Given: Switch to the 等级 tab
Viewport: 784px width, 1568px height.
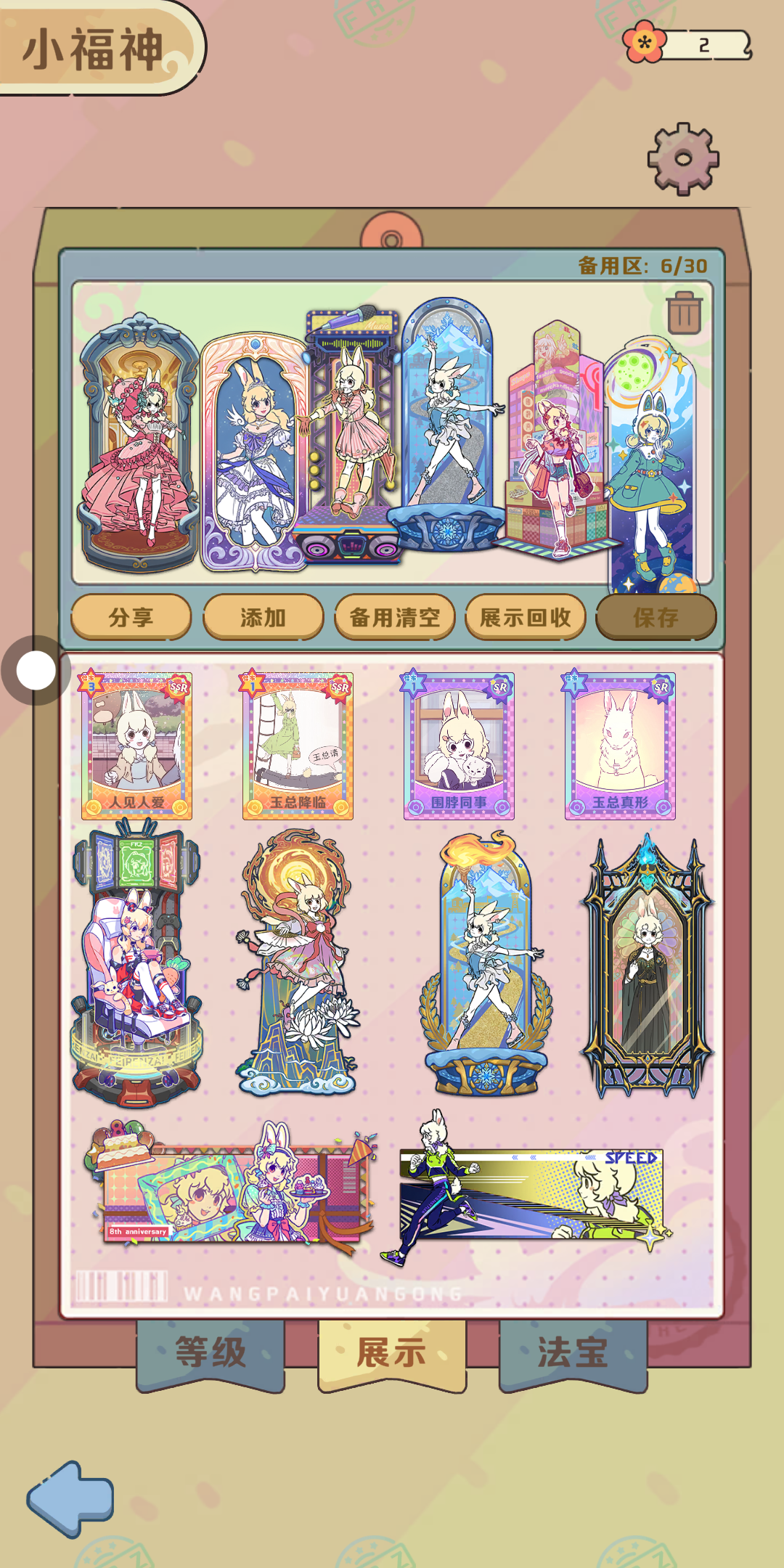Looking at the screenshot, I should pyautogui.click(x=211, y=1353).
